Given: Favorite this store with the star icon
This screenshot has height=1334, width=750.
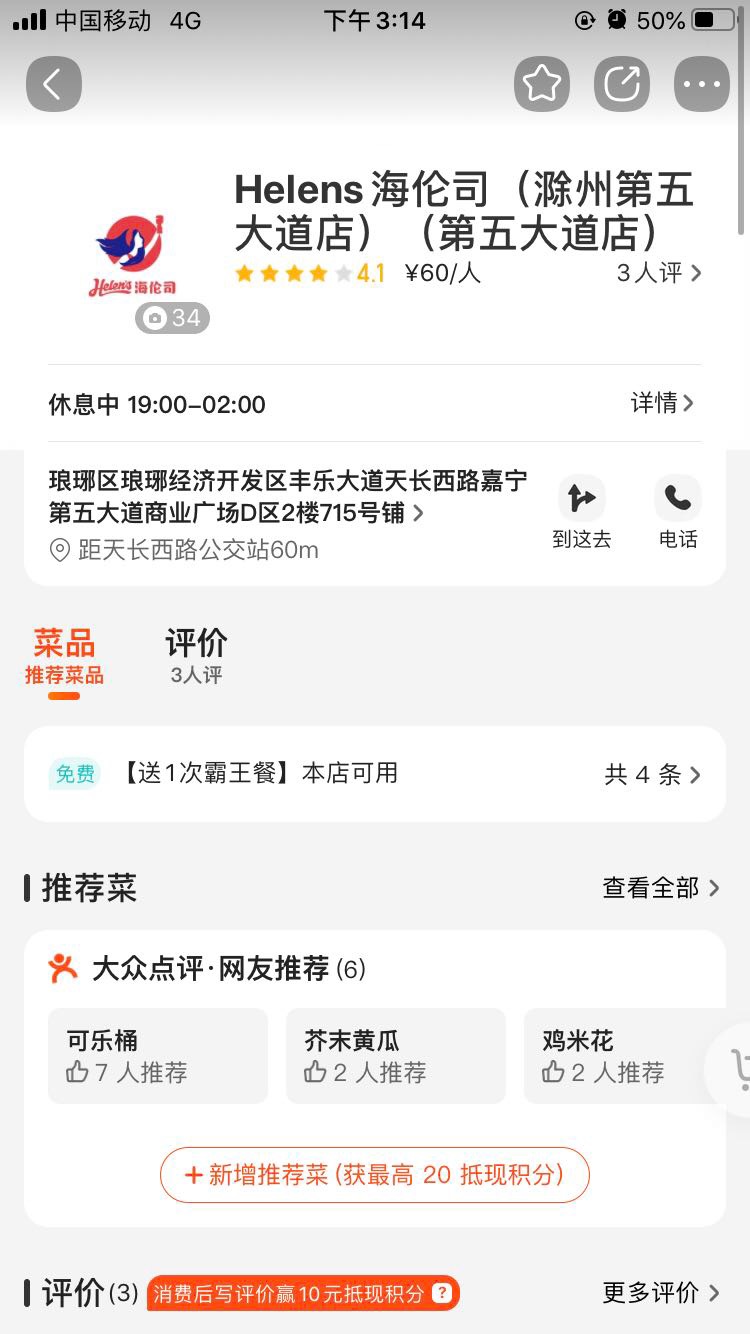Looking at the screenshot, I should 541,84.
